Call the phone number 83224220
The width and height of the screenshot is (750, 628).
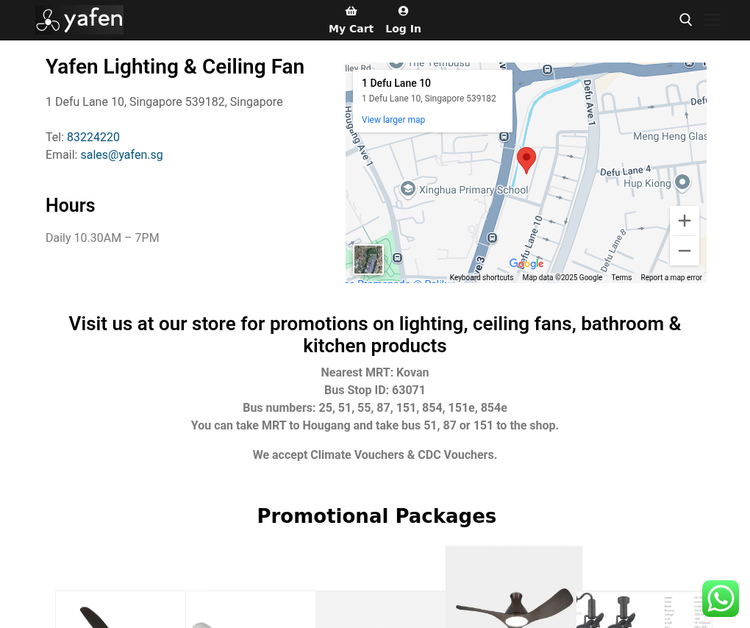point(93,137)
